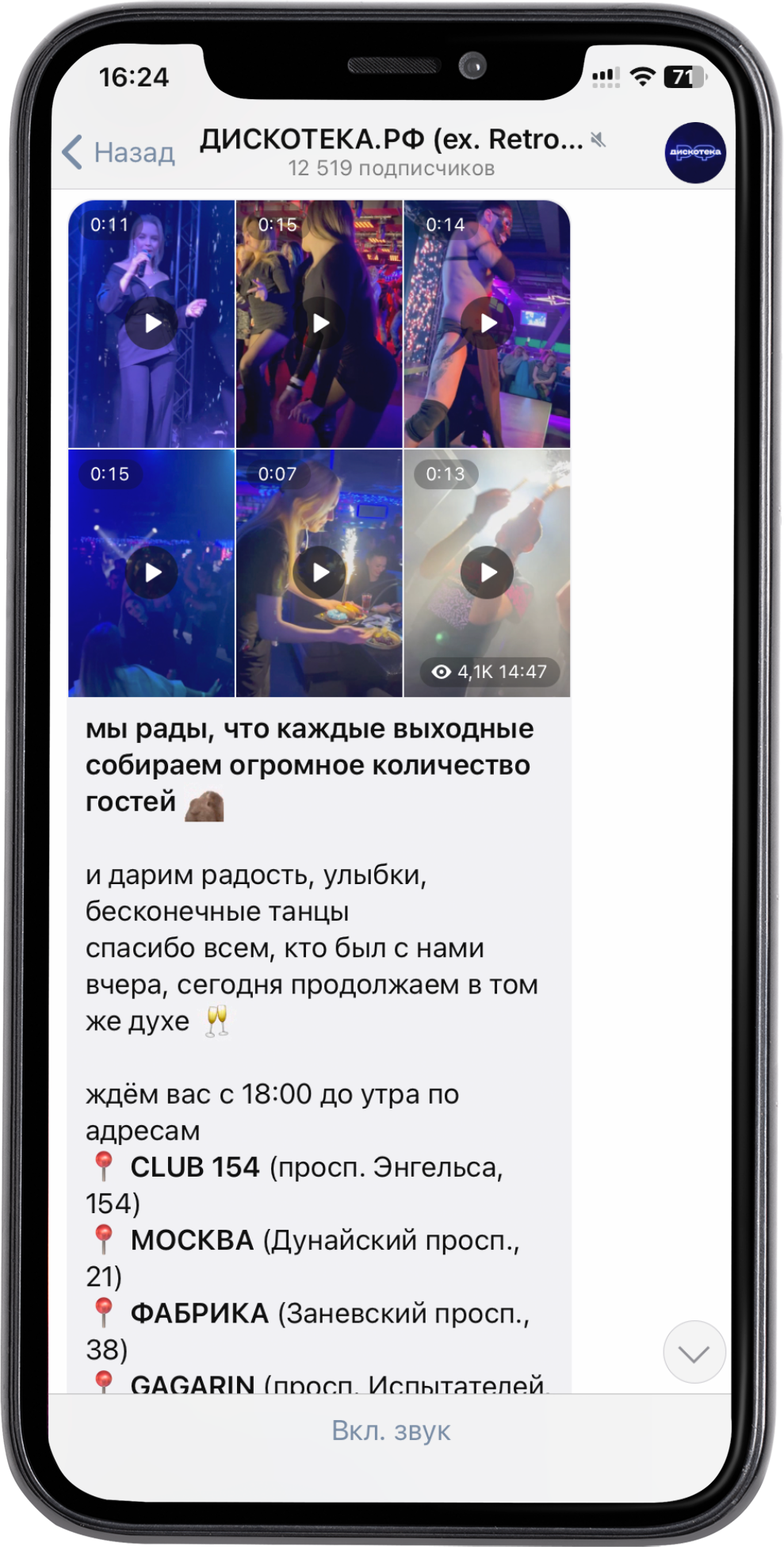
Task: Open the ДИСКОТЕКА.РФ channel avatar
Action: click(694, 152)
